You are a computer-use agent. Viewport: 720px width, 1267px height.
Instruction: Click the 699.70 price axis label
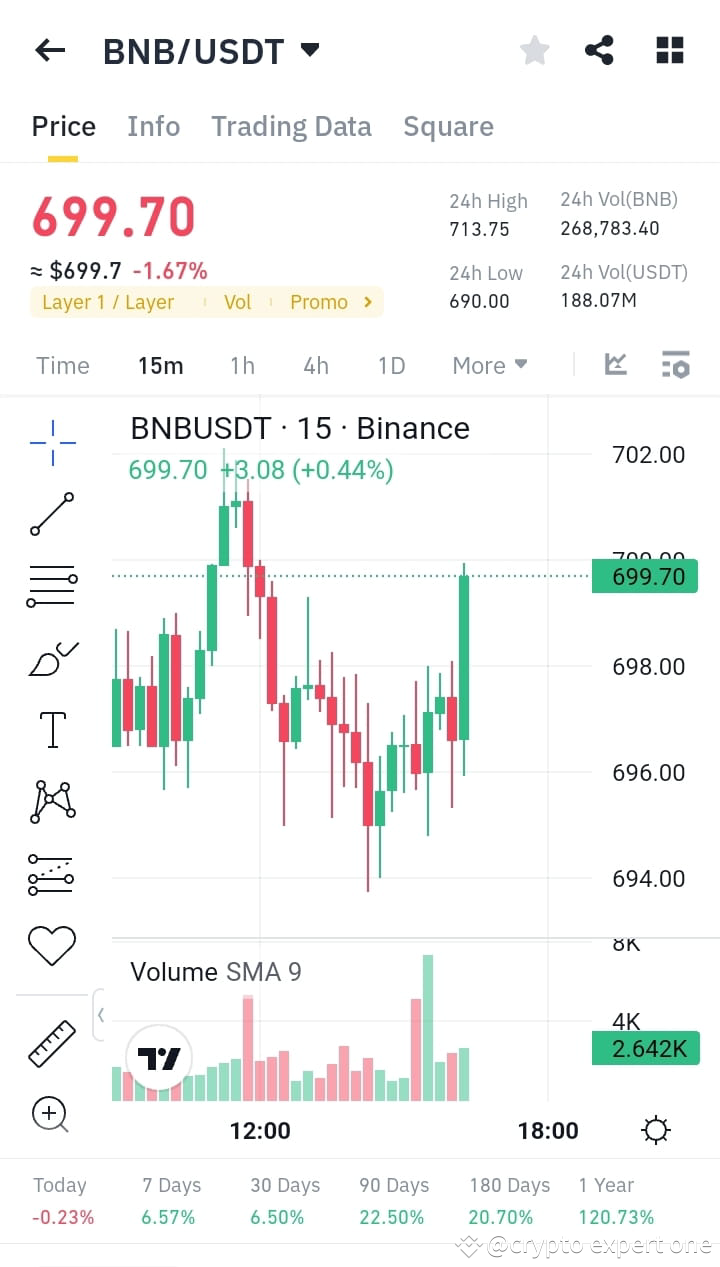[645, 576]
